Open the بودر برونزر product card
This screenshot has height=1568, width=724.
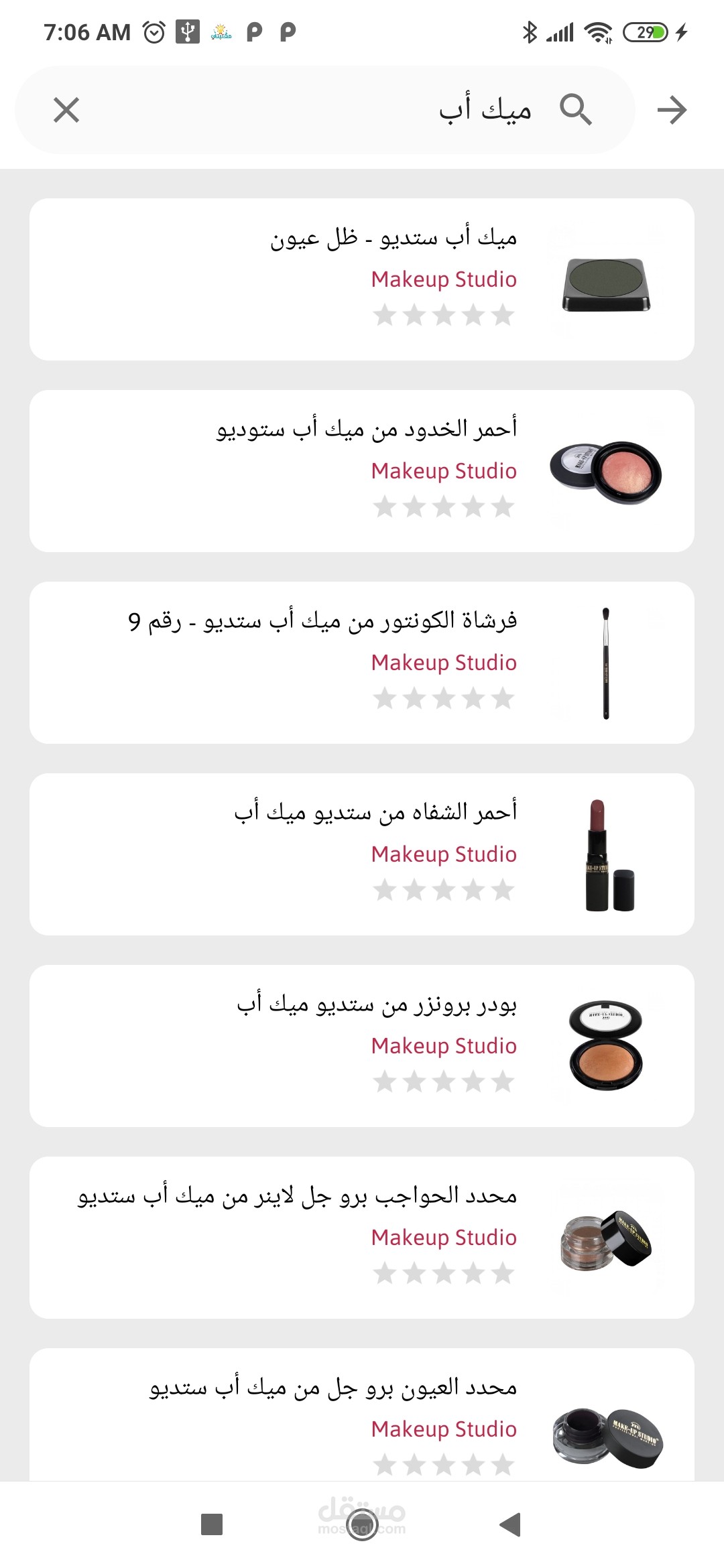362,1046
